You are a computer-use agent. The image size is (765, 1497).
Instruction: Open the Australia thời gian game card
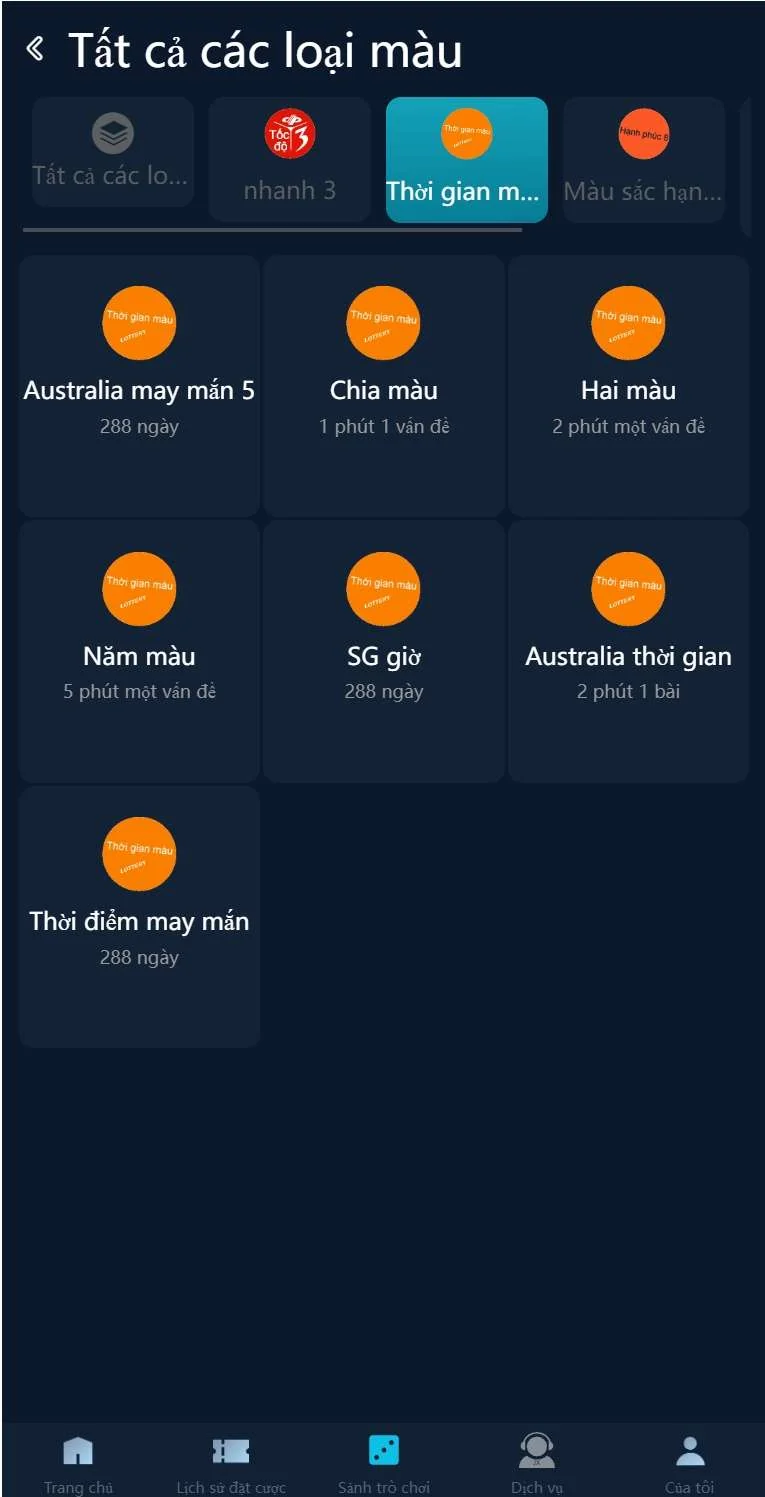coord(628,650)
